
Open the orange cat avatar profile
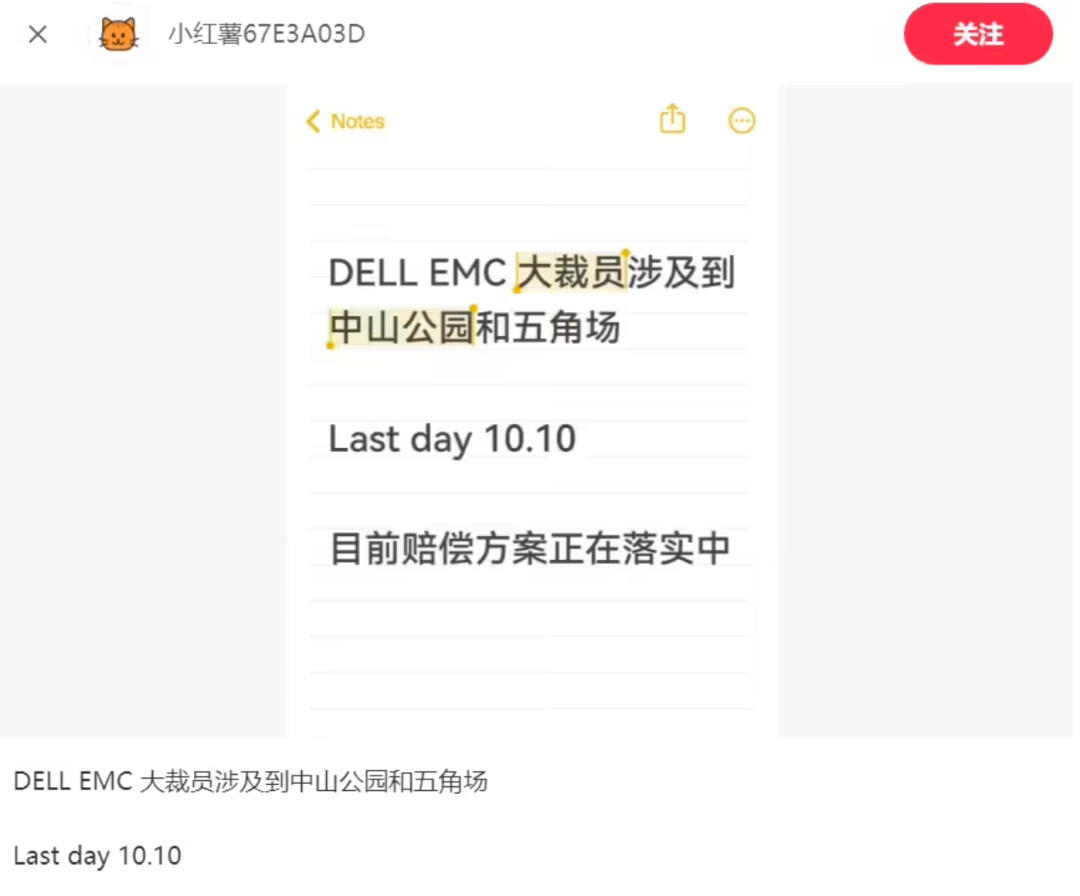pyautogui.click(x=119, y=35)
